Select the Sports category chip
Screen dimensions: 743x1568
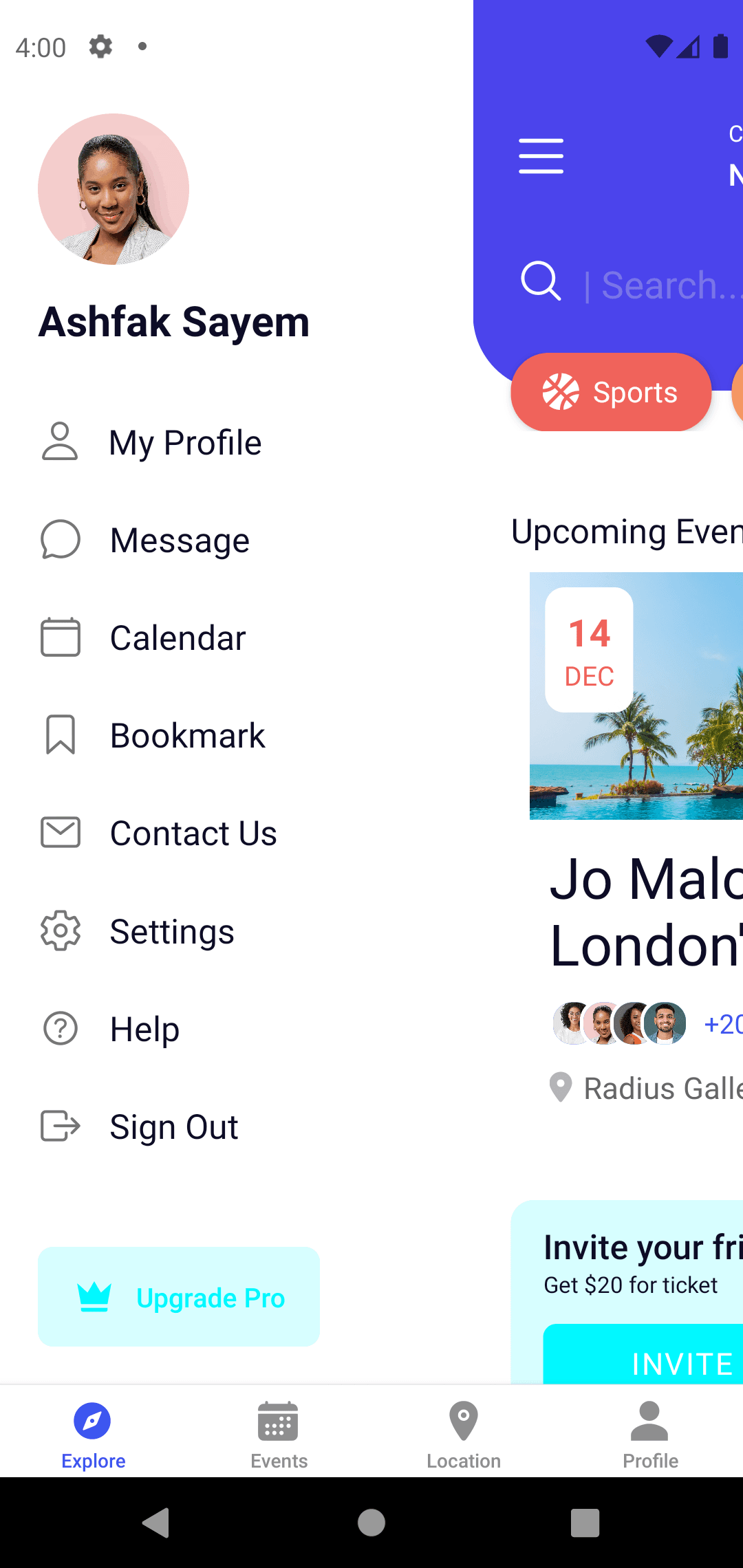[611, 392]
